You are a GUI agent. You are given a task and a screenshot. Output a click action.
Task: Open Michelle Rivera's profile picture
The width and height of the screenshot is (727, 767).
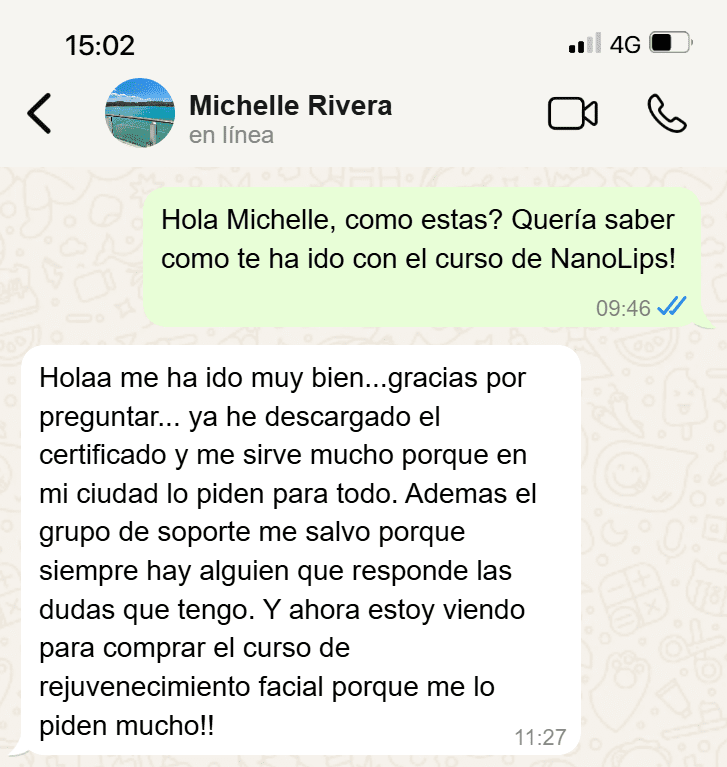point(139,113)
